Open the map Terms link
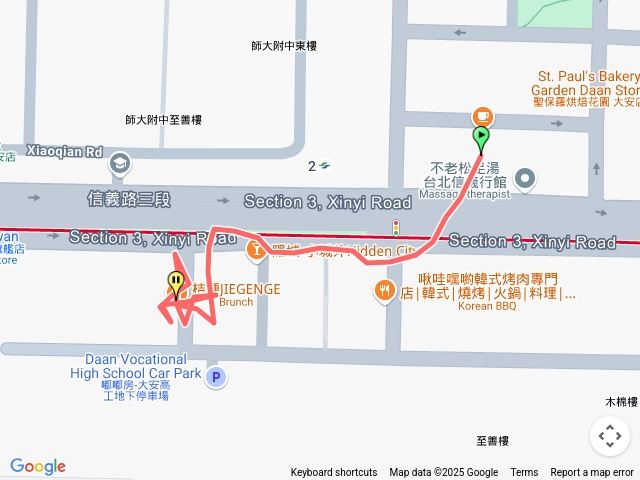 [524, 472]
